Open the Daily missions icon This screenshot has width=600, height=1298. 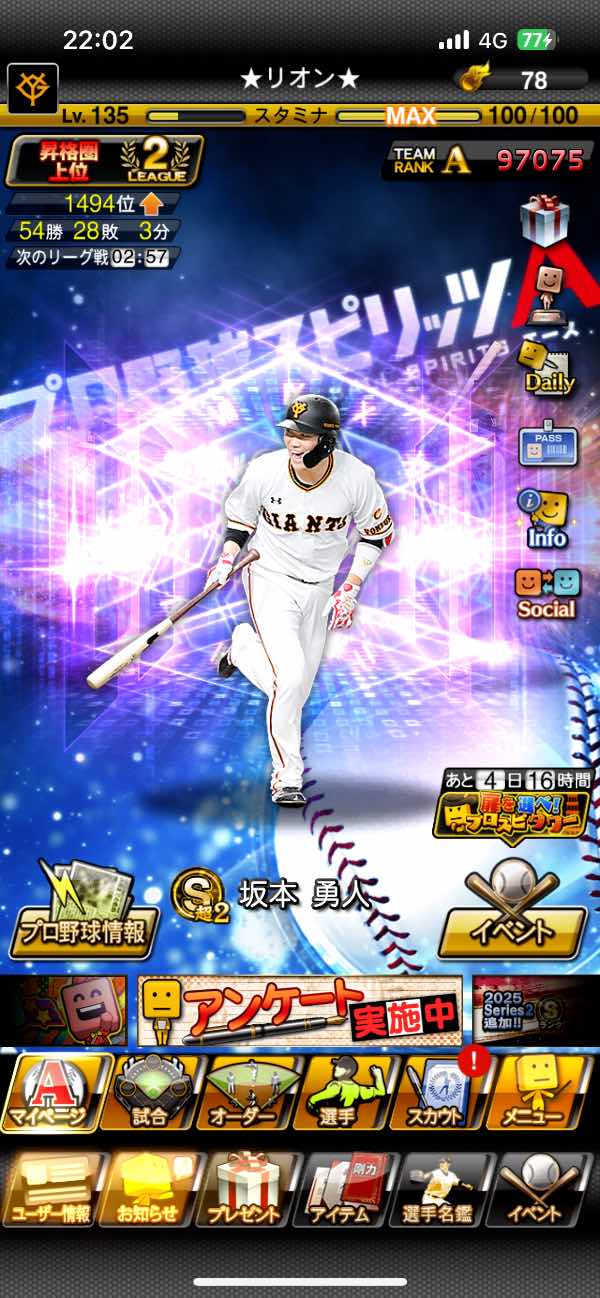coord(546,366)
